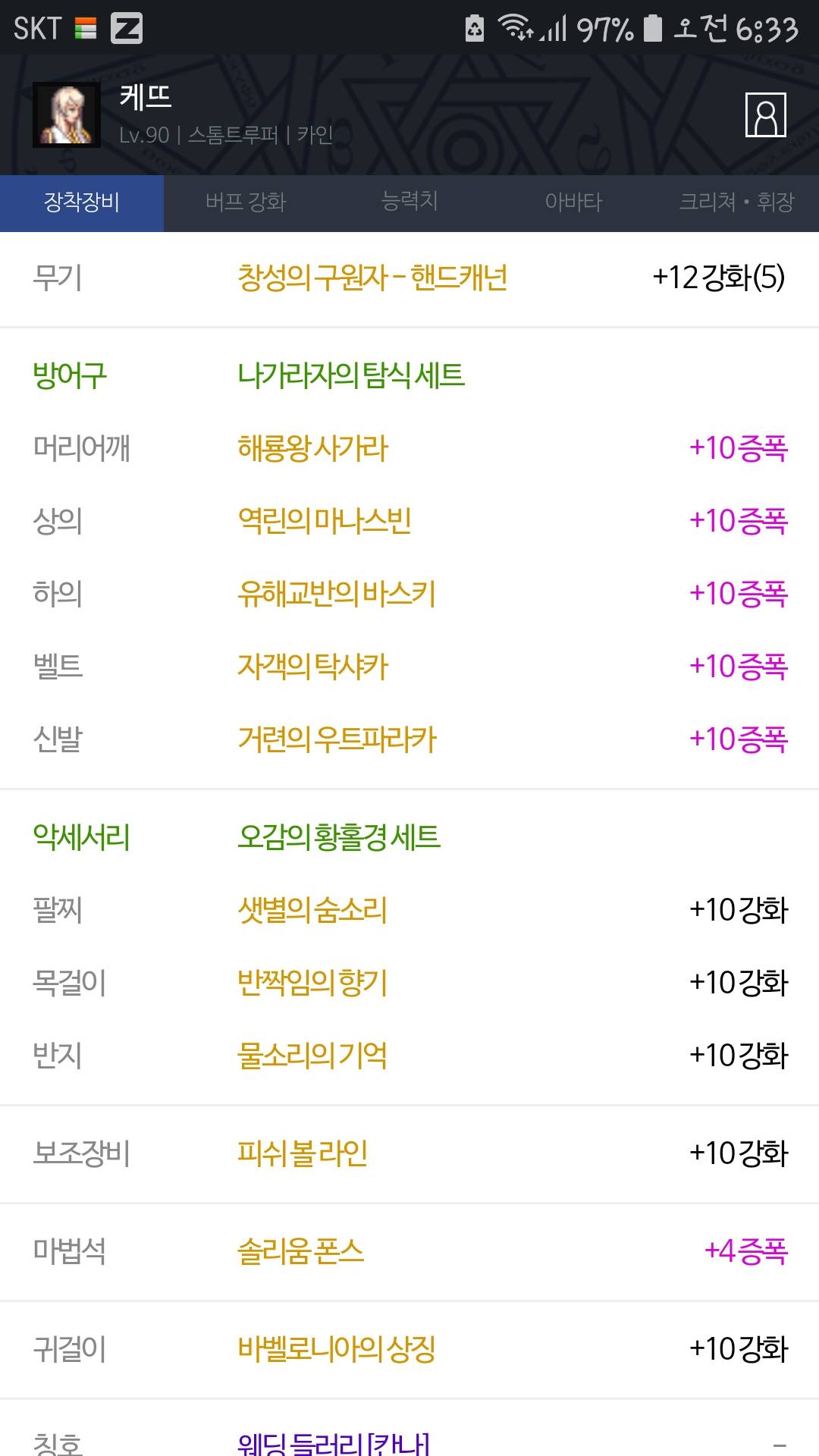Open the 물소리의 기억 ring row

(x=409, y=1056)
